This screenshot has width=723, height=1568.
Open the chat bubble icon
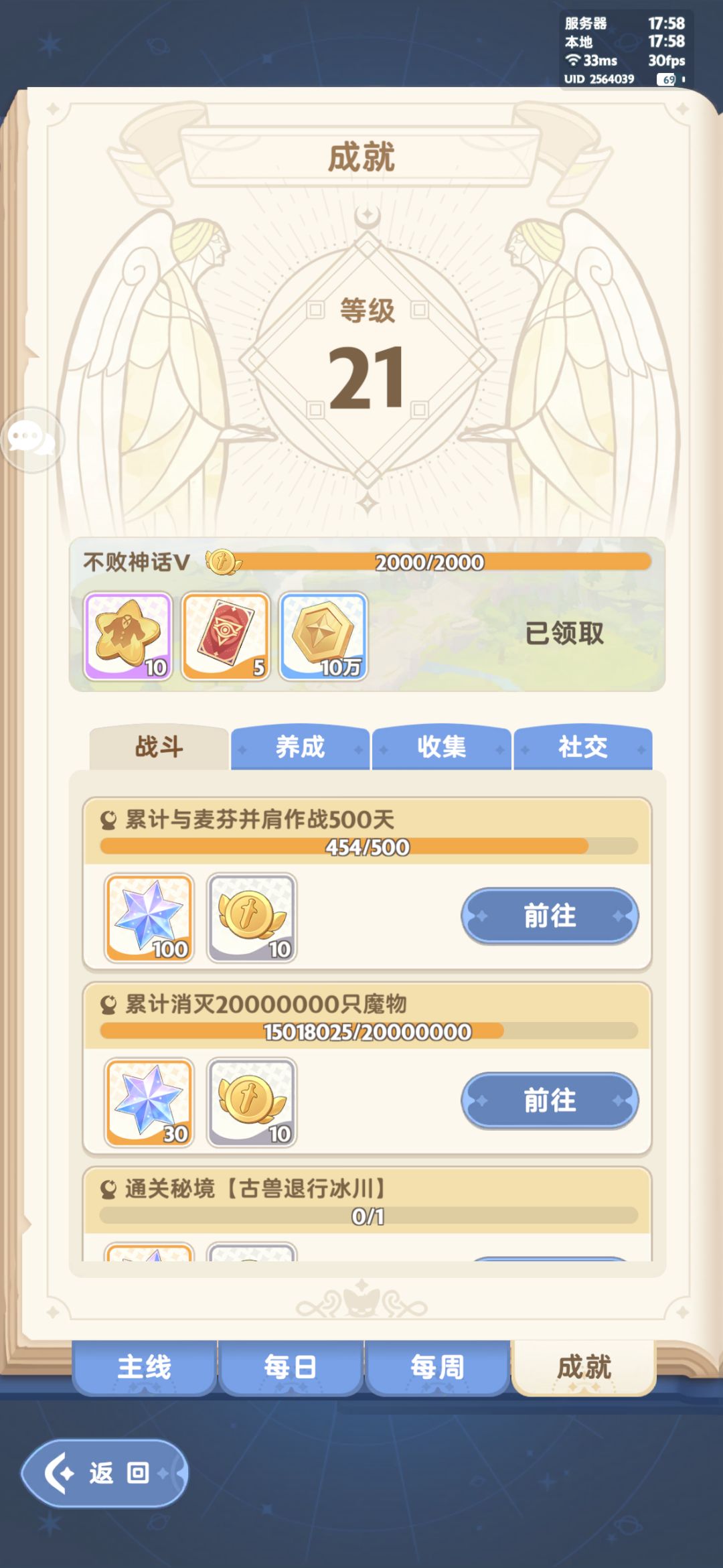(x=31, y=440)
